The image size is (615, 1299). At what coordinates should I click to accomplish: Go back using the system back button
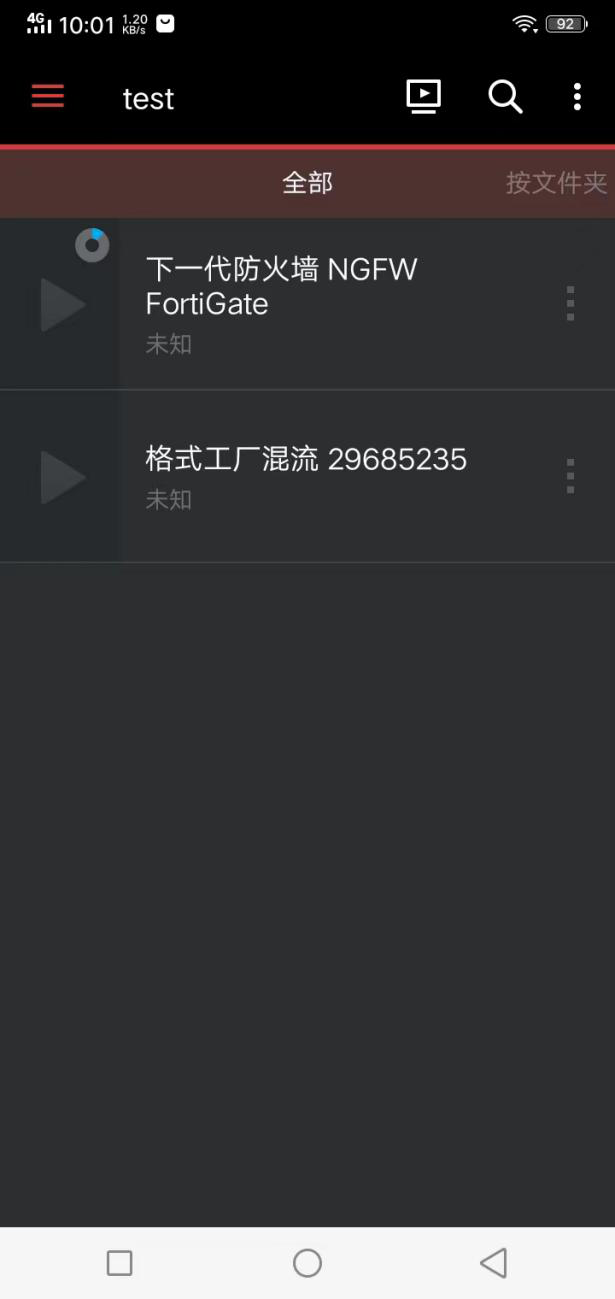pos(493,1263)
